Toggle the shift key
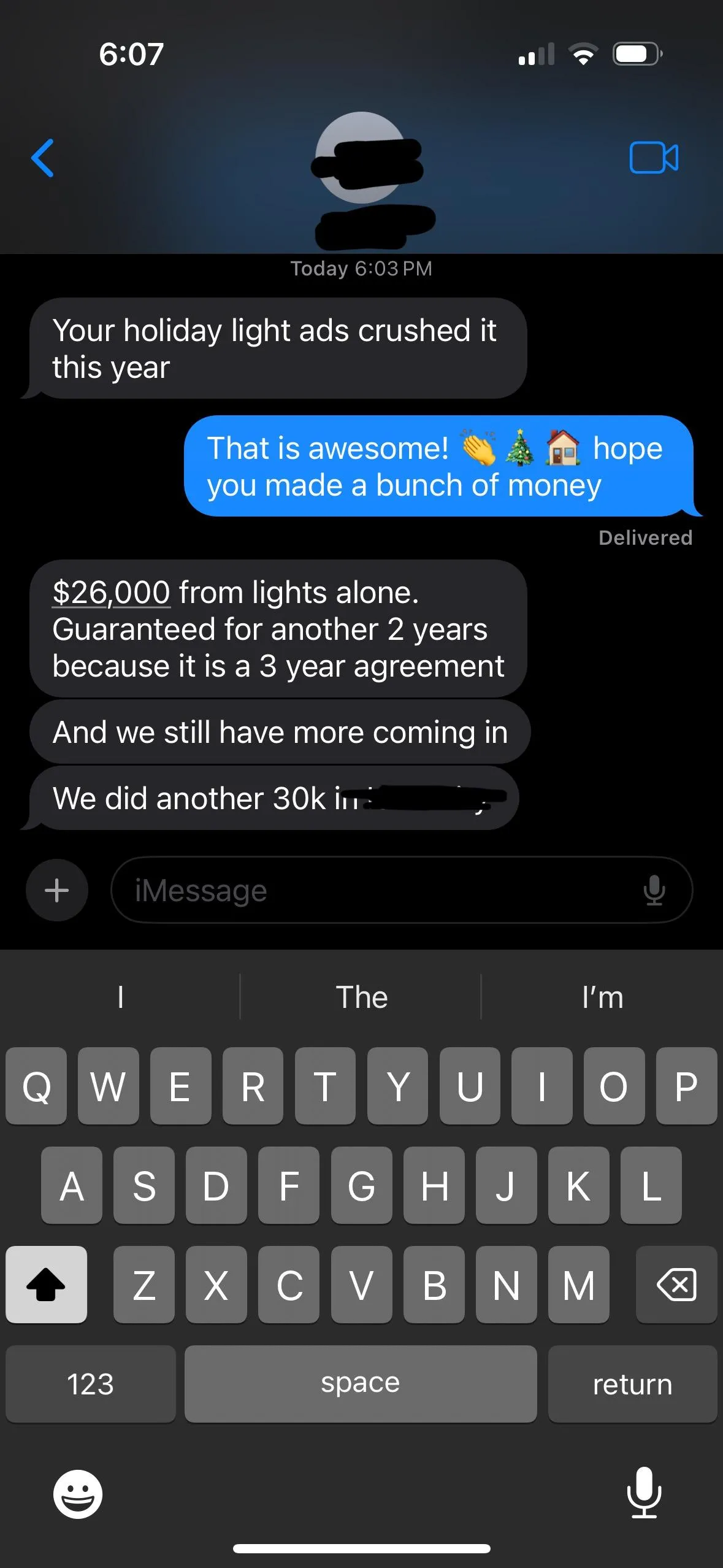The height and width of the screenshot is (1568, 723). (46, 1284)
